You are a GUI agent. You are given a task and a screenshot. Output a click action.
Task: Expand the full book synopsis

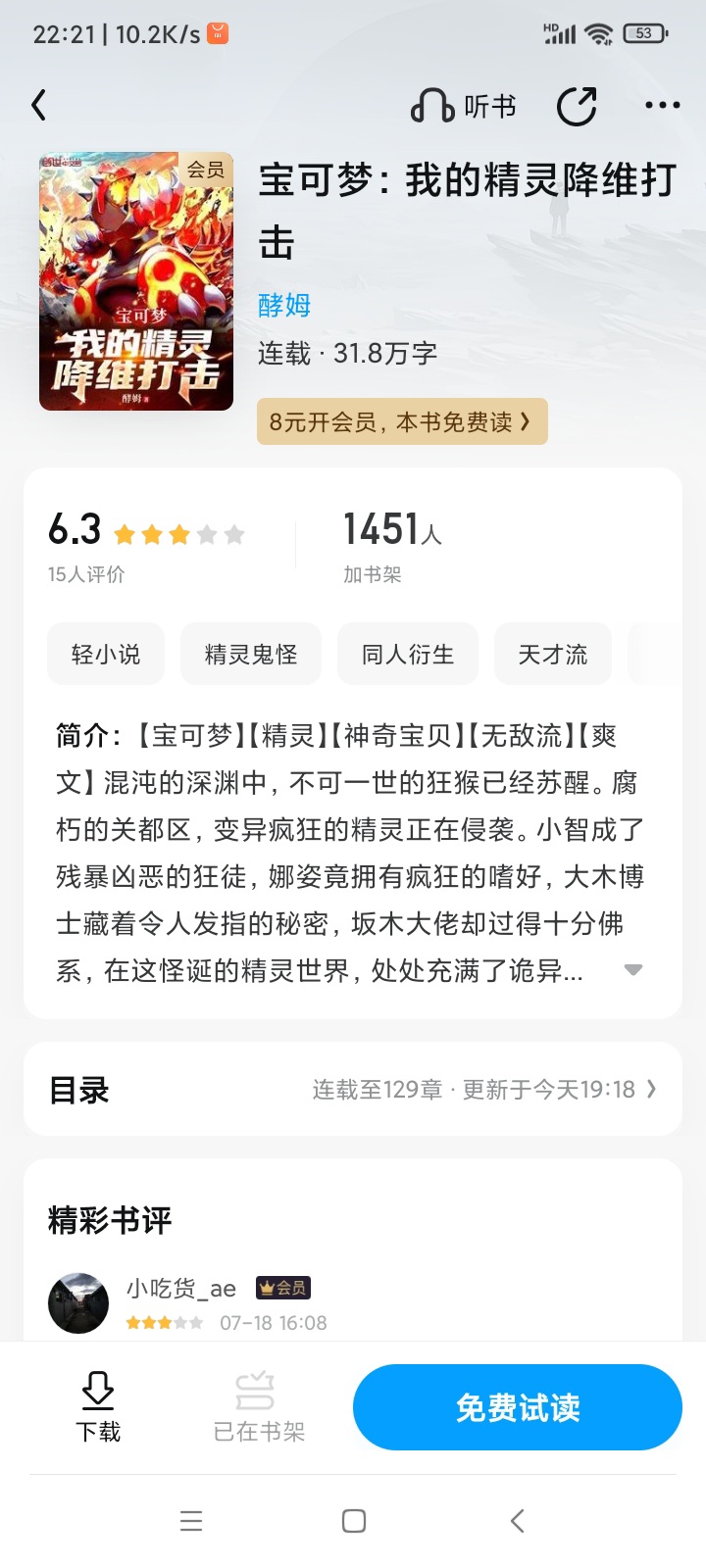tap(633, 970)
